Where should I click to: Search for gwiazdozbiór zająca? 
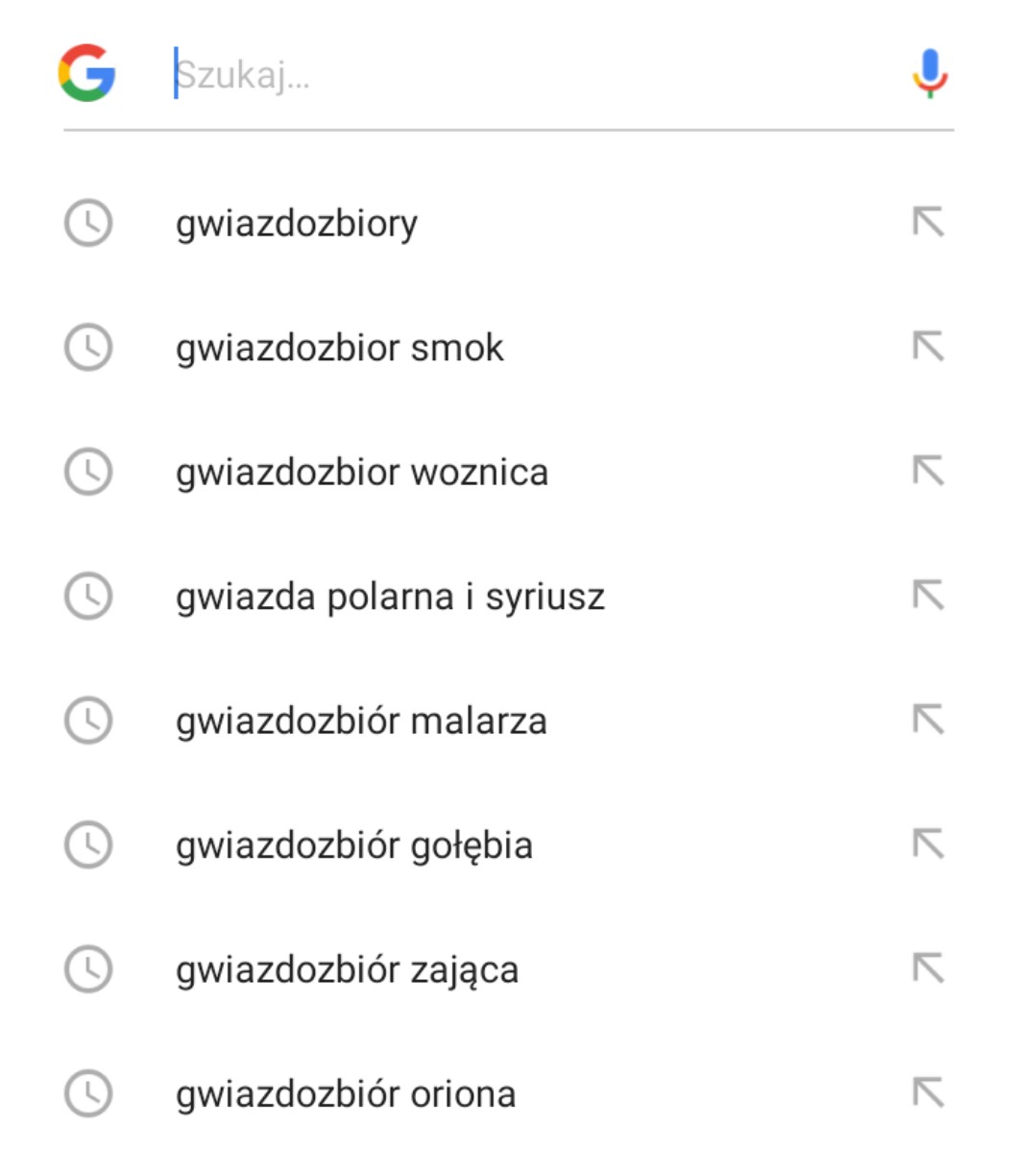(x=347, y=969)
